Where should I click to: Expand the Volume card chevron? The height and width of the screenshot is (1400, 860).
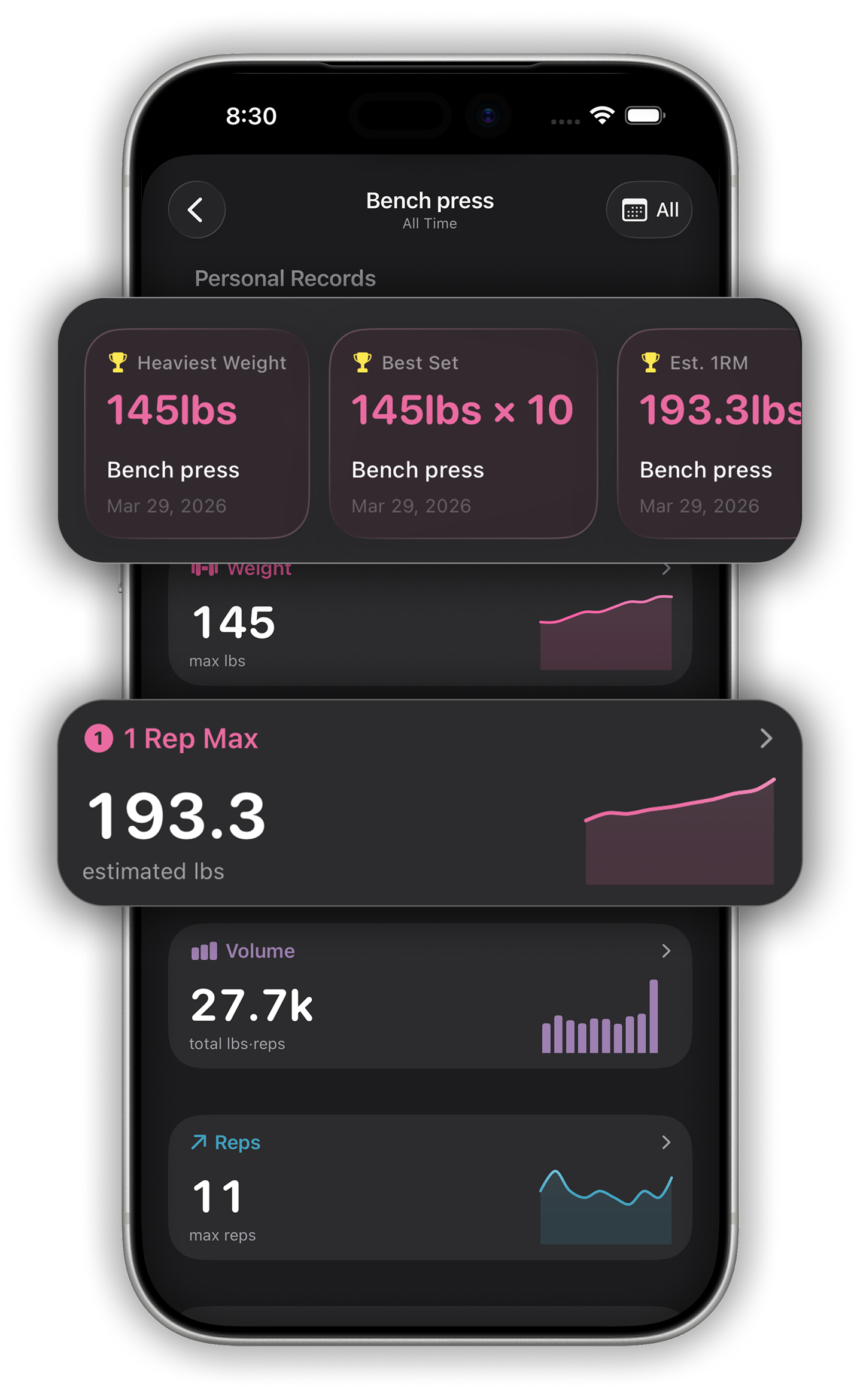pos(666,951)
